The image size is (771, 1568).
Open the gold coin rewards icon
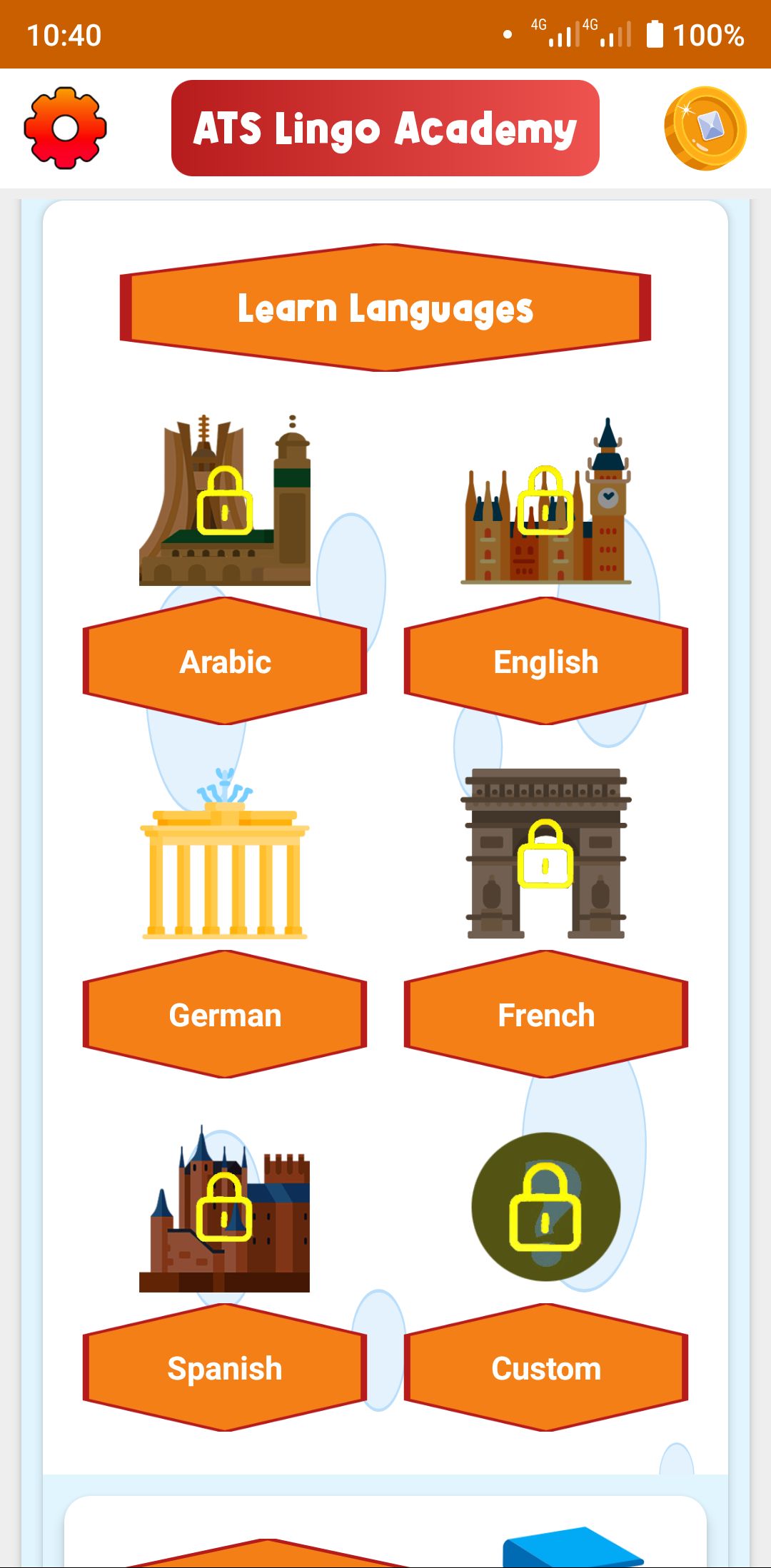pyautogui.click(x=705, y=128)
